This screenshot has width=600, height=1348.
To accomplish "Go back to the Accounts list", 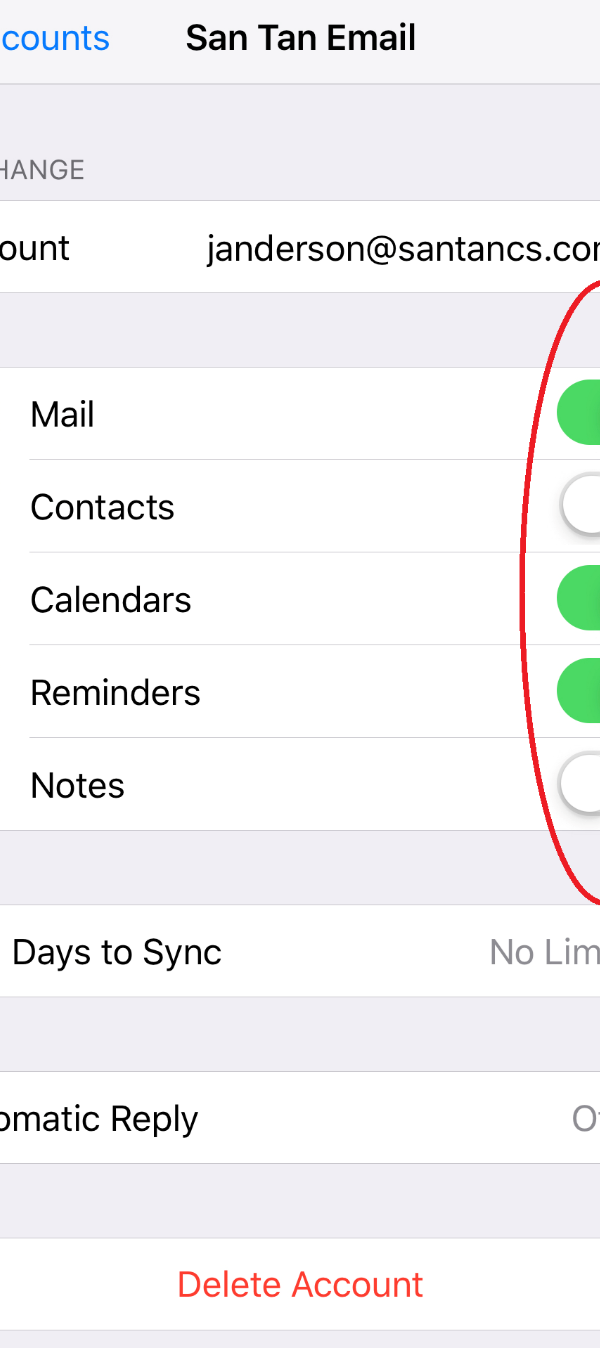I will point(54,38).
